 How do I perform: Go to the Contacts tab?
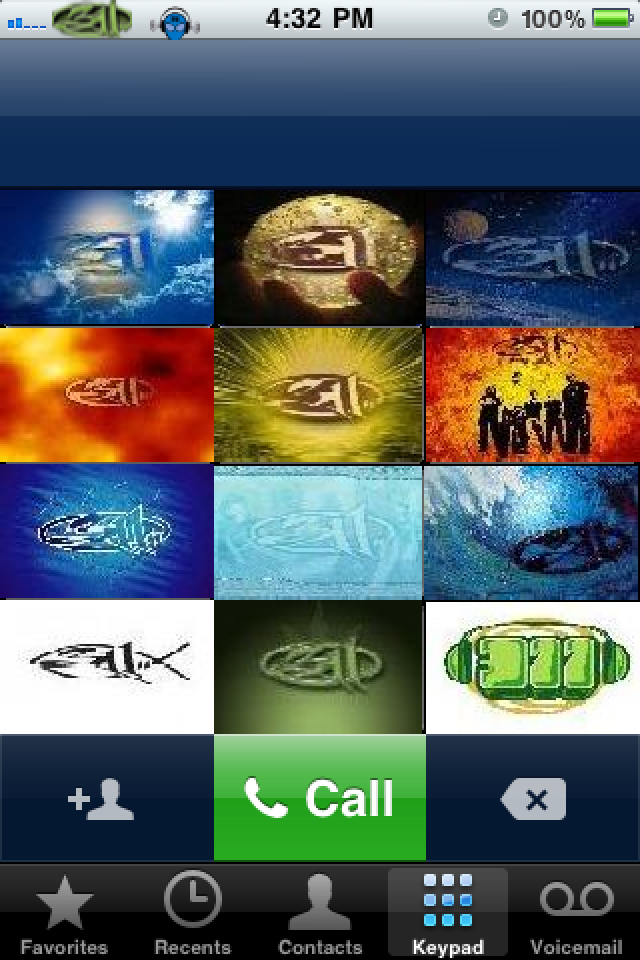pos(320,914)
